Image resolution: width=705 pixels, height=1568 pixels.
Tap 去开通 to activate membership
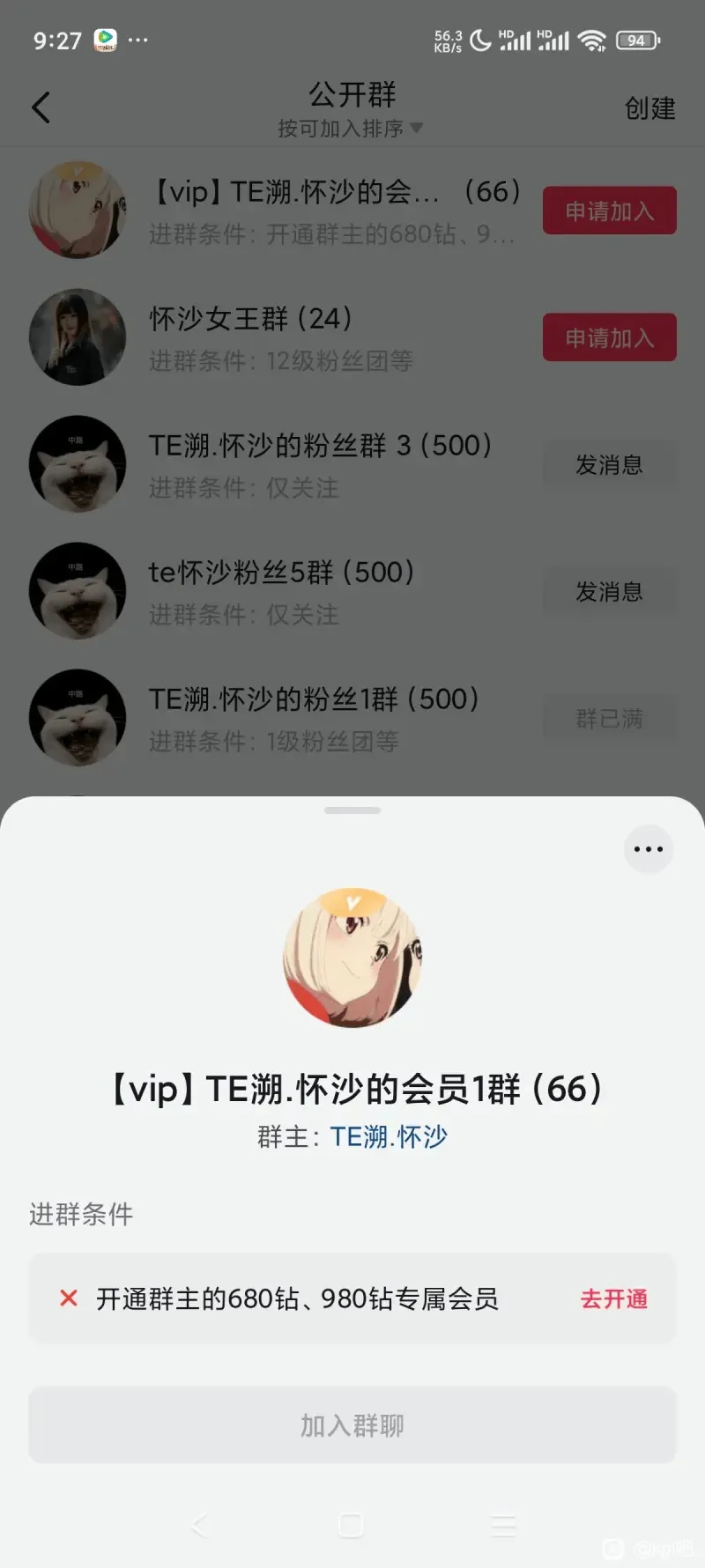pyautogui.click(x=613, y=1298)
